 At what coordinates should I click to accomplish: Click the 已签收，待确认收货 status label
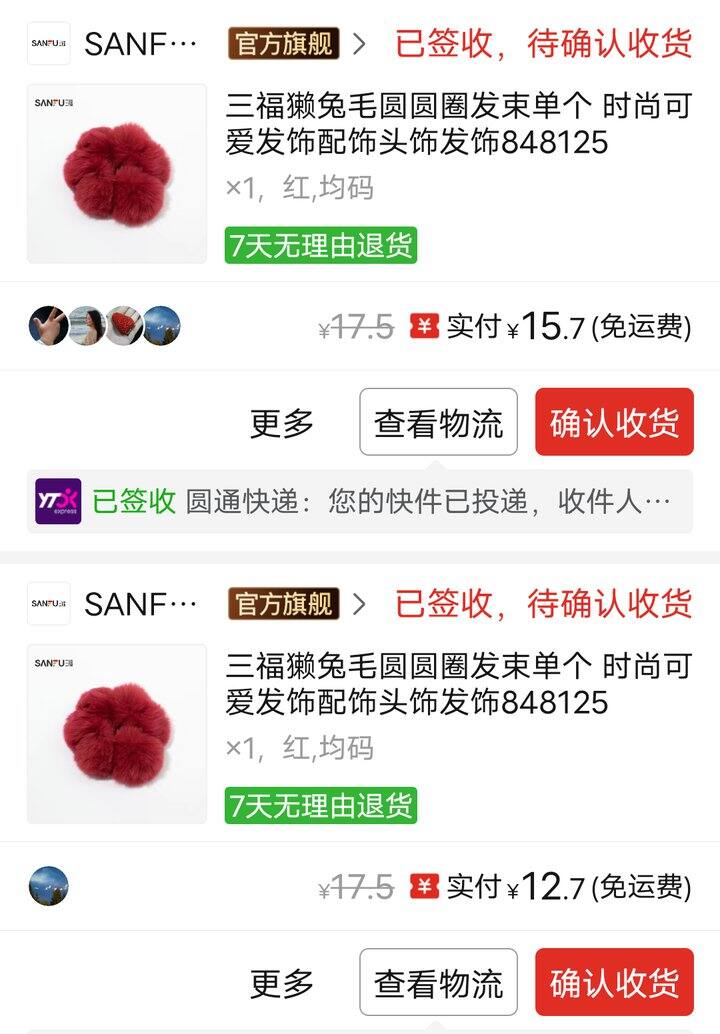(x=550, y=44)
